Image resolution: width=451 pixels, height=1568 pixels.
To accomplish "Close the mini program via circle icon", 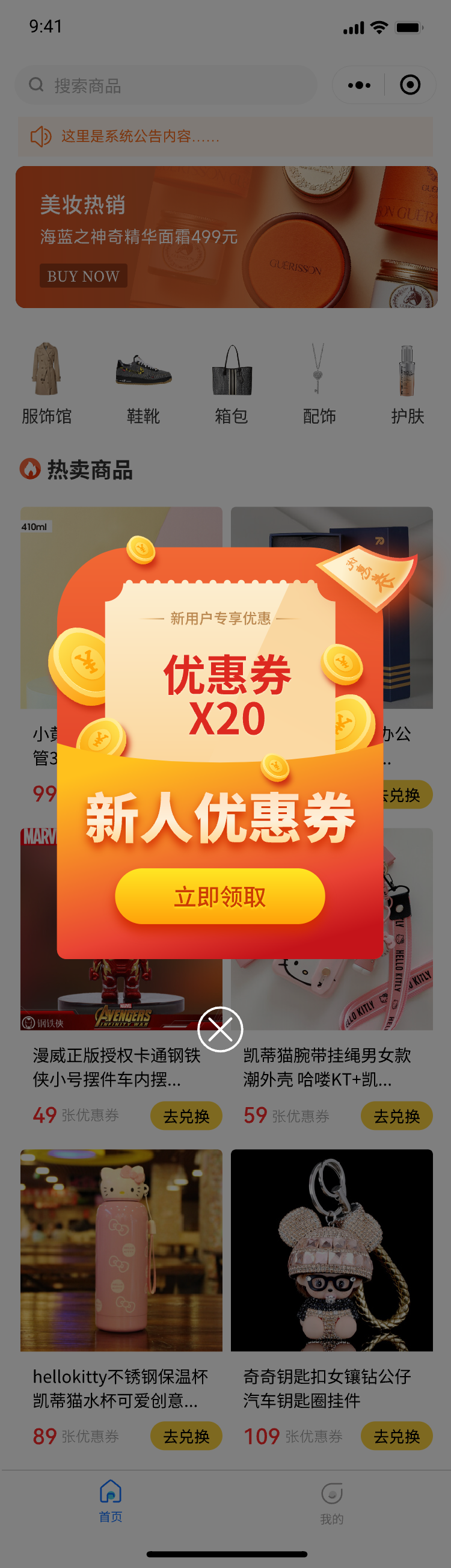I will [x=410, y=85].
